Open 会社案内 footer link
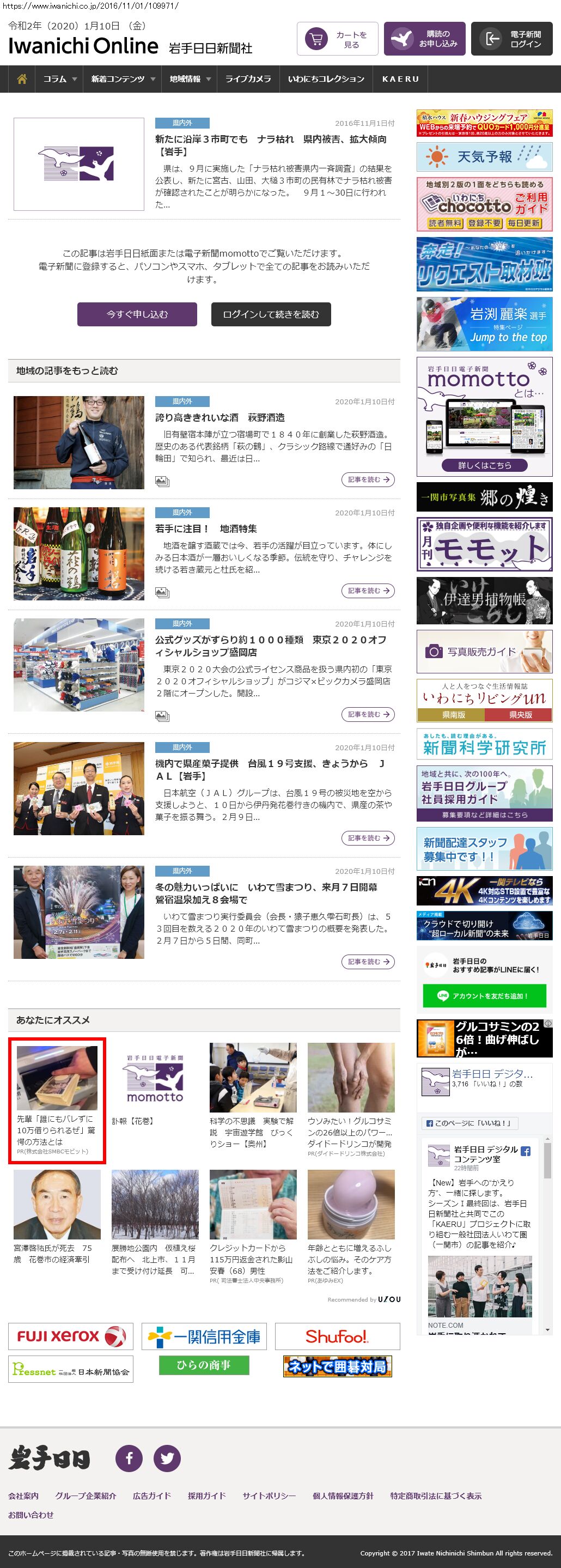The height and width of the screenshot is (1568, 561). (23, 1496)
